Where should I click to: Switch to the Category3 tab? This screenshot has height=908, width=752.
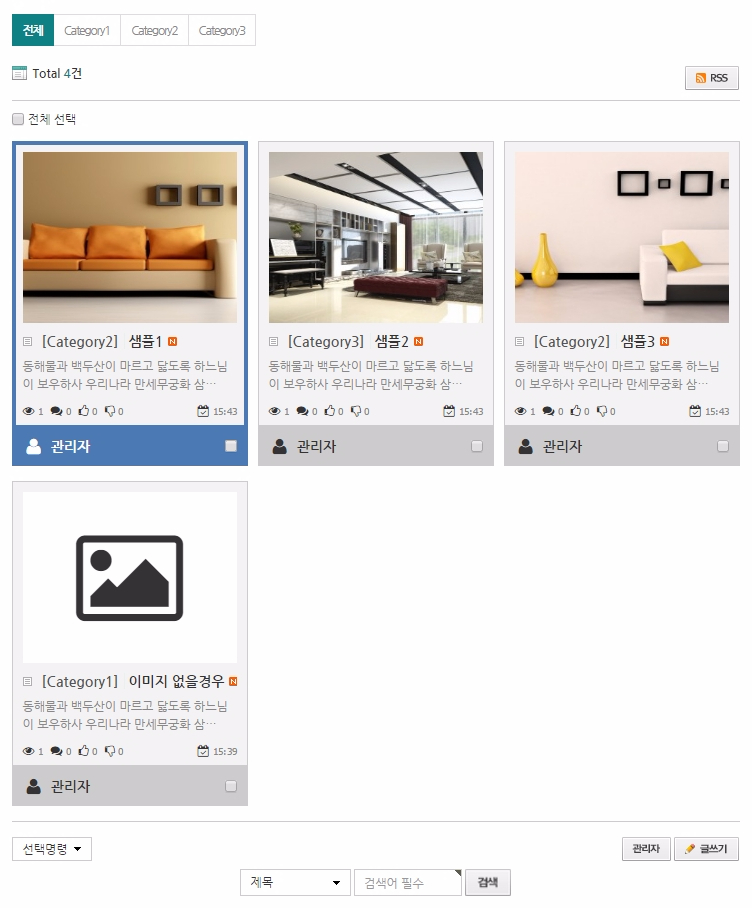coord(221,30)
